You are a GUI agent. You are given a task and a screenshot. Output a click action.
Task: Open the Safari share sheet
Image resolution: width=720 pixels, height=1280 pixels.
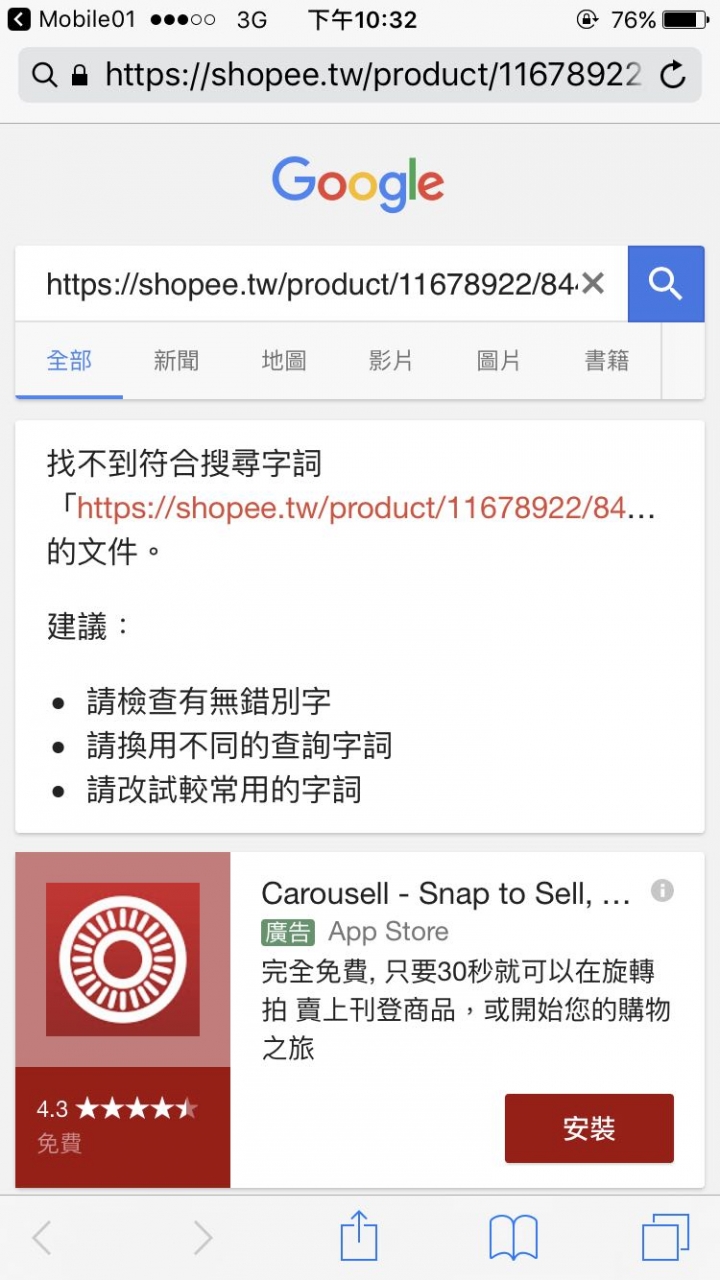[359, 1238]
